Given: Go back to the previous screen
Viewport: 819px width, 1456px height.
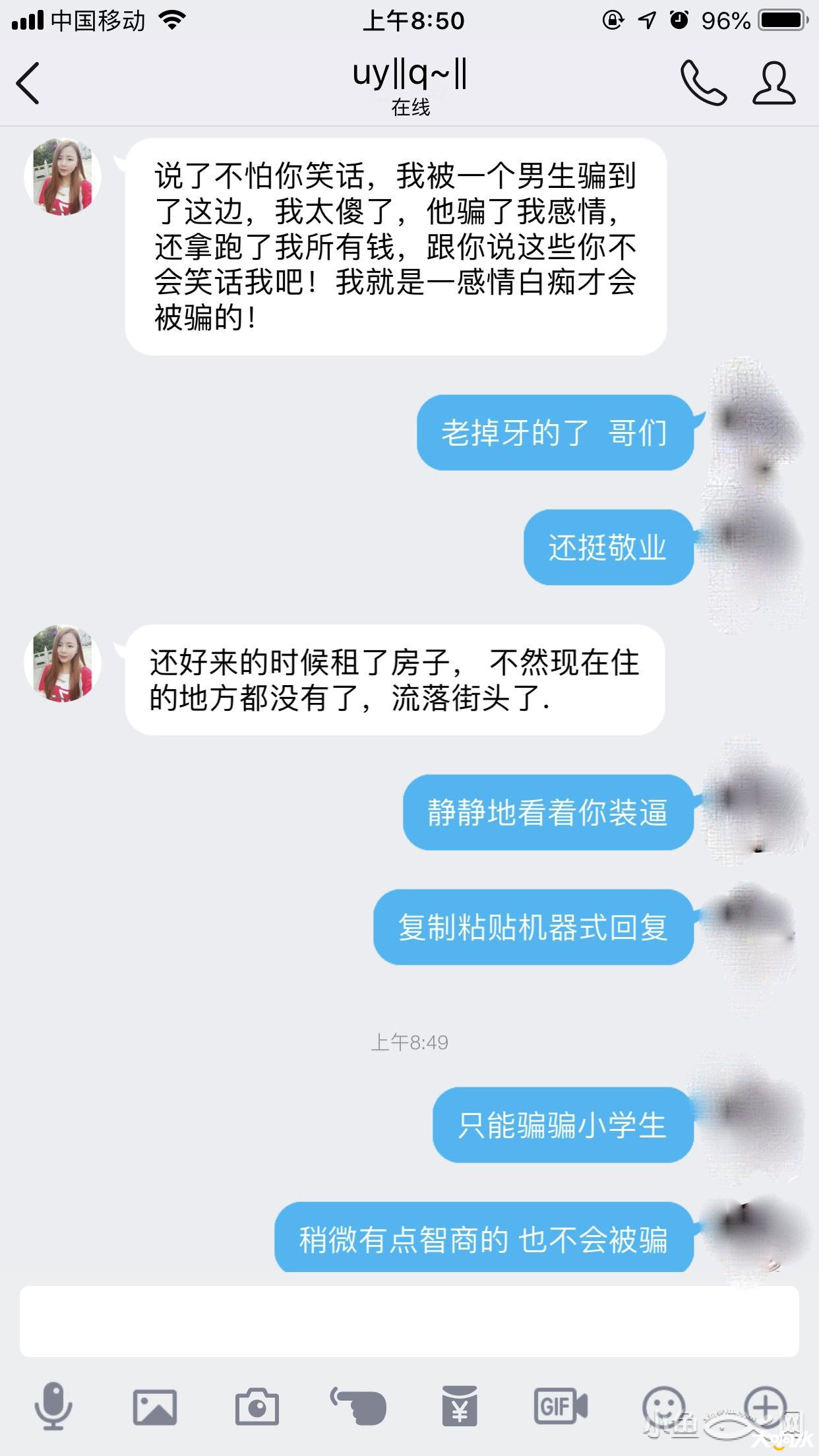Looking at the screenshot, I should (28, 83).
